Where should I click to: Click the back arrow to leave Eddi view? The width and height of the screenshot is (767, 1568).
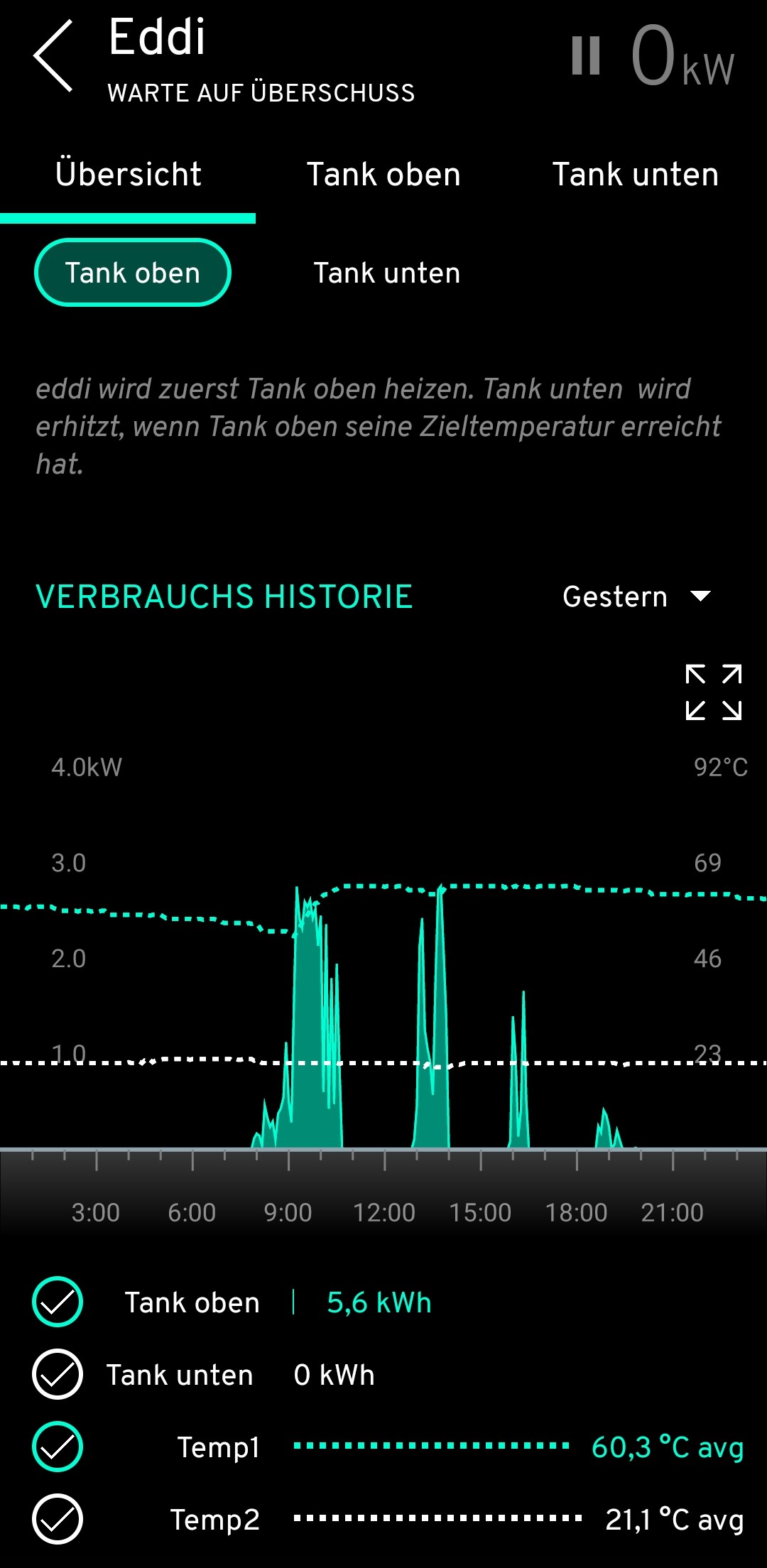pos(57,60)
